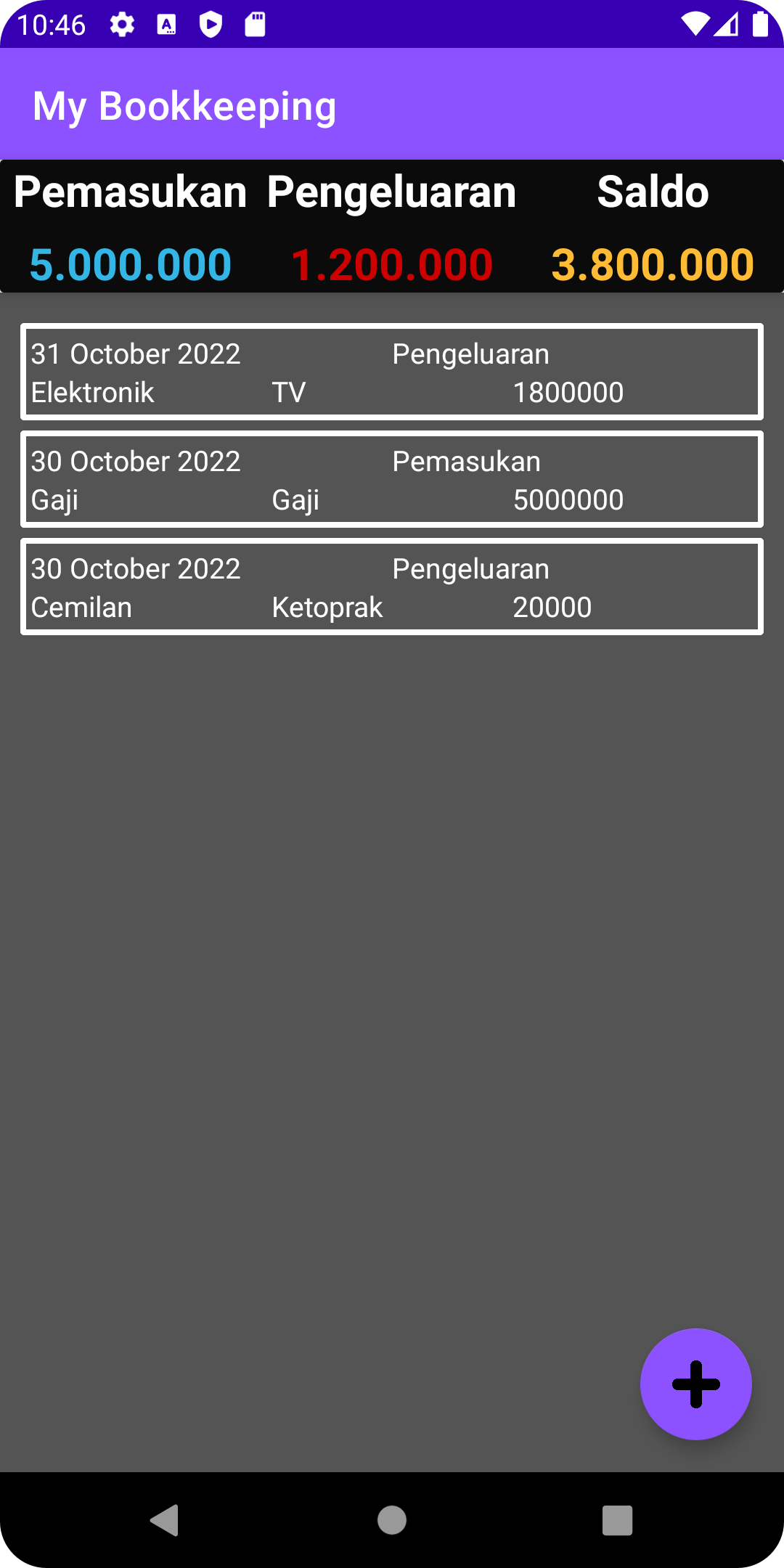Open the Elektronik TV transaction entry
This screenshot has width=784, height=1568.
[392, 372]
